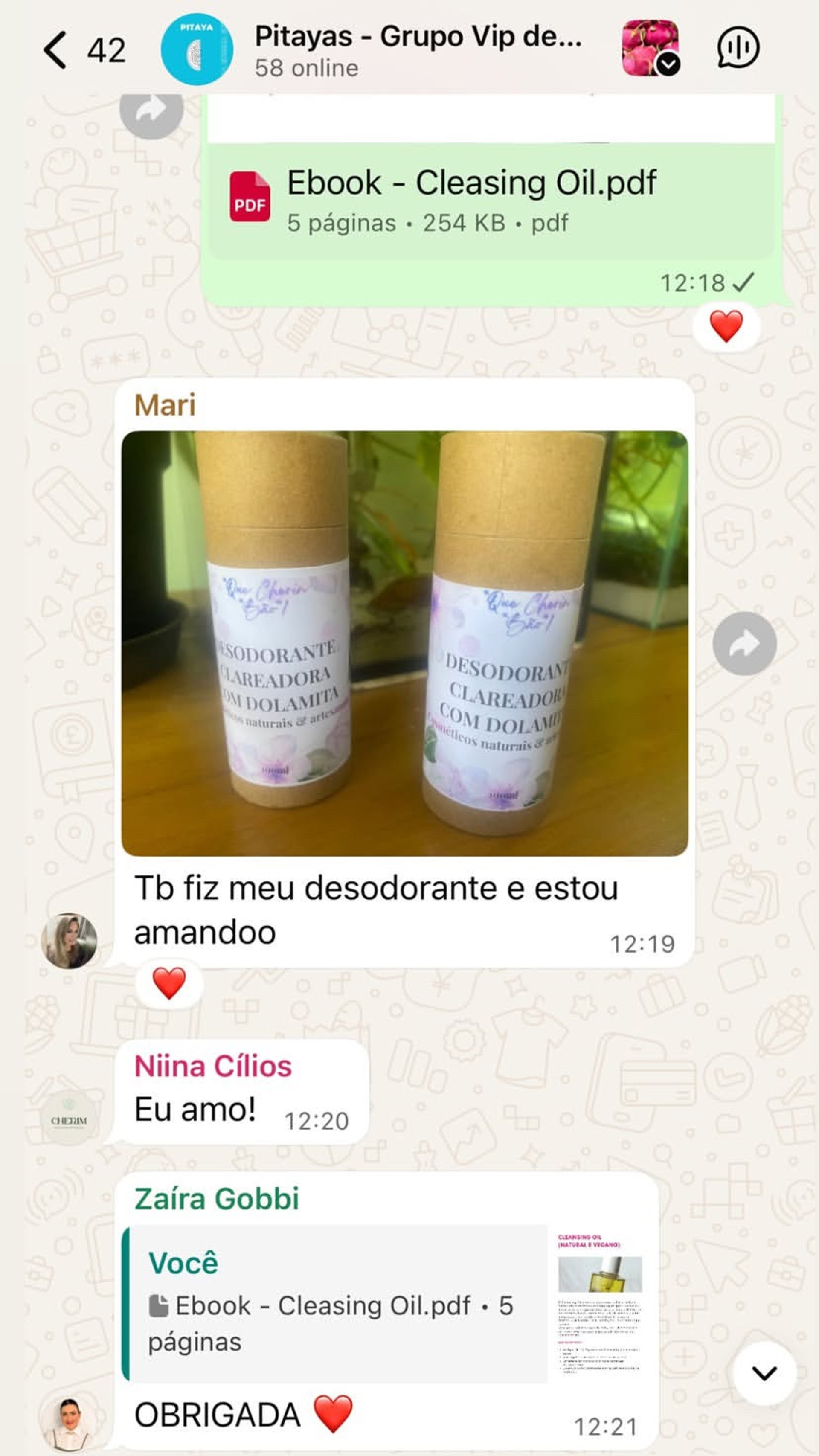819x1456 pixels.
Task: Tap Mari's sender name
Action: point(165,405)
